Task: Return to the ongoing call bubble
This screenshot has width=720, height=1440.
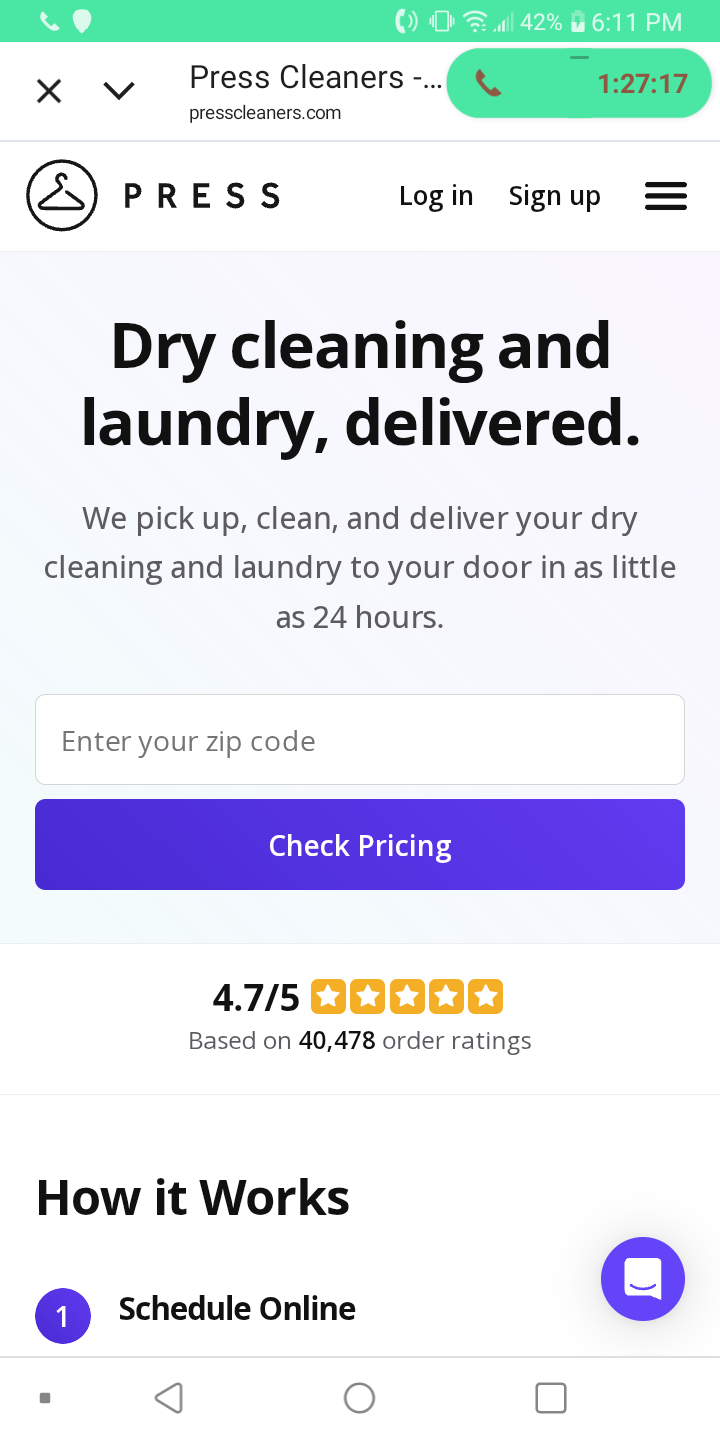Action: tap(579, 83)
